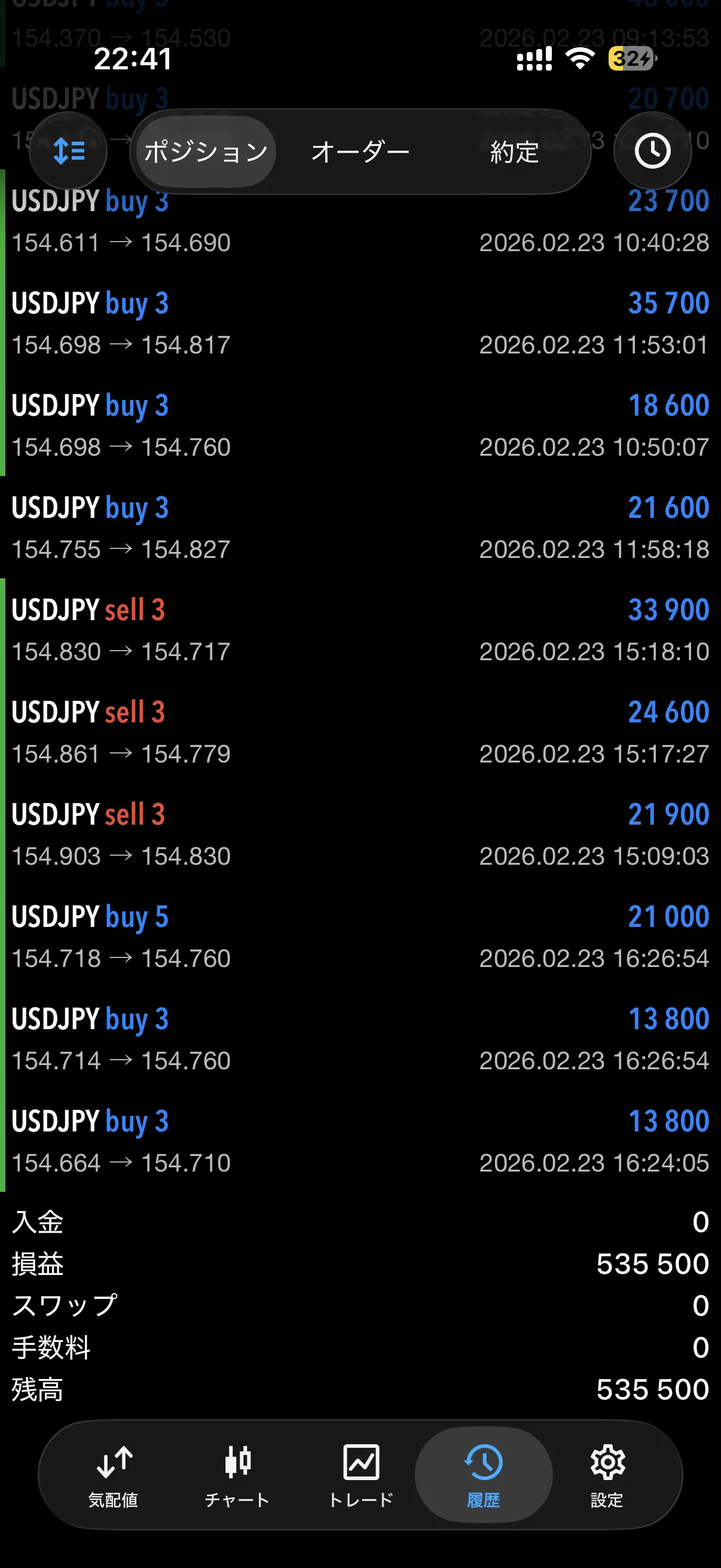This screenshot has height=1568, width=721.
Task: Open the チャート tab
Action: (x=237, y=1474)
